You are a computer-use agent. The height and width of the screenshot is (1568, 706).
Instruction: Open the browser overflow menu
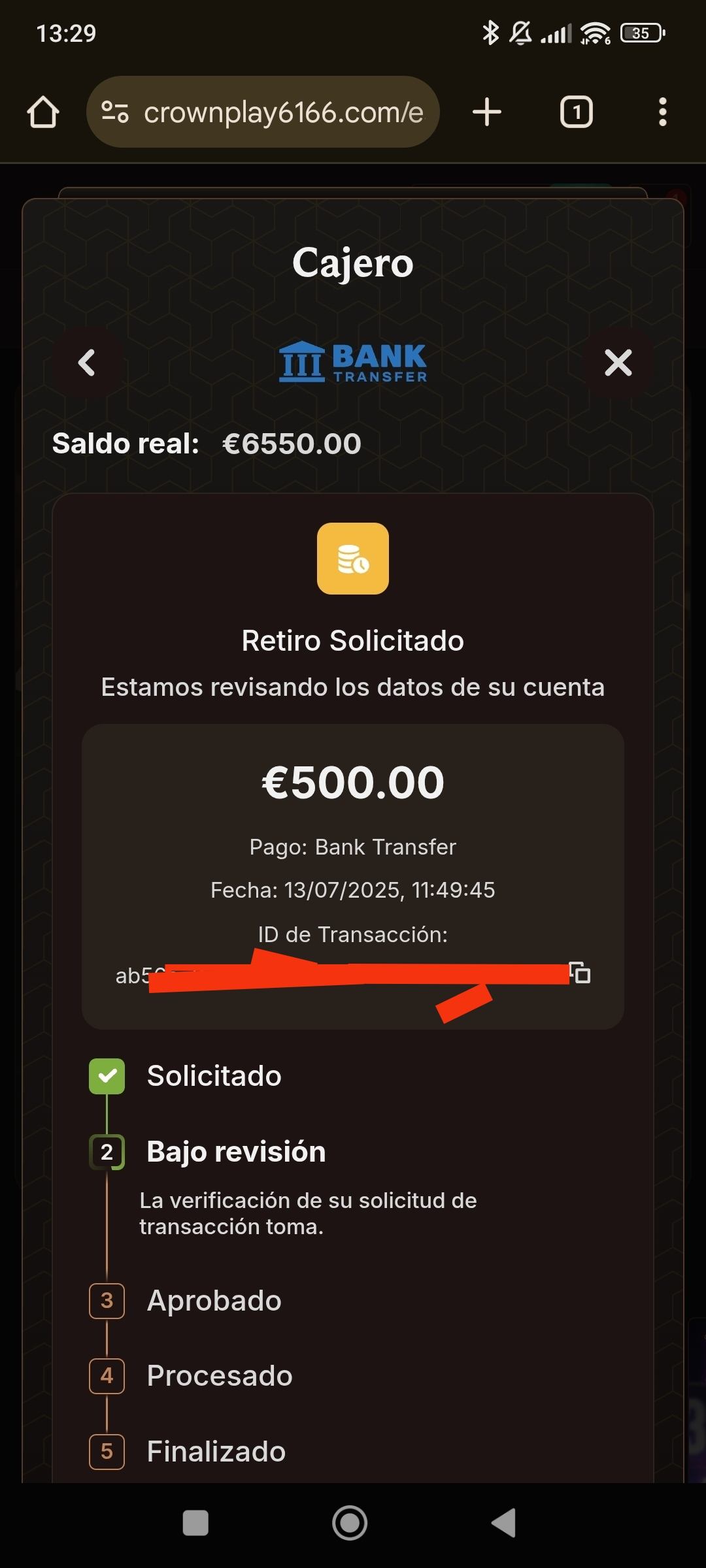click(x=662, y=112)
